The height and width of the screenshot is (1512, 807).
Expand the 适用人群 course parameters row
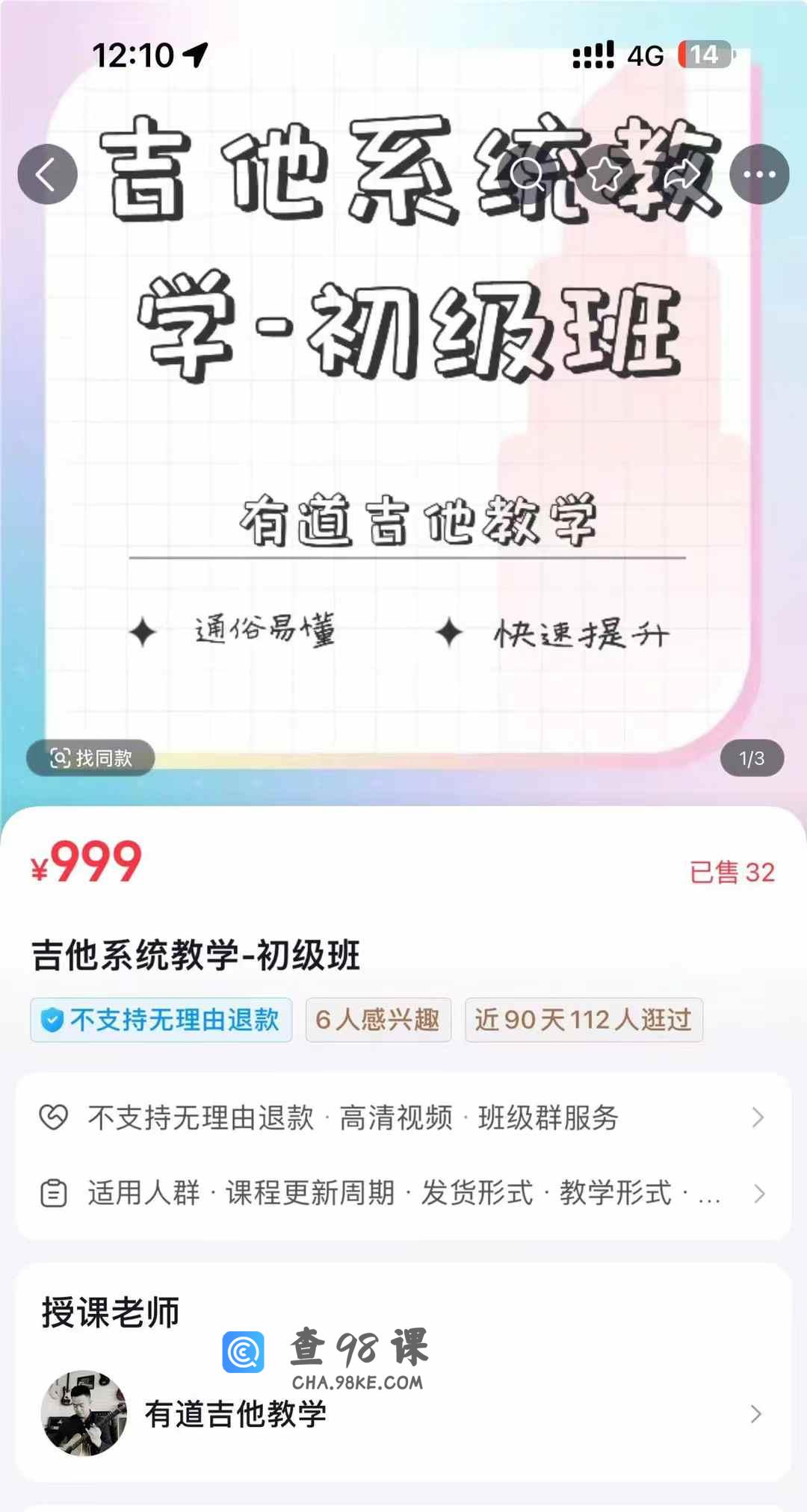coord(403,1193)
